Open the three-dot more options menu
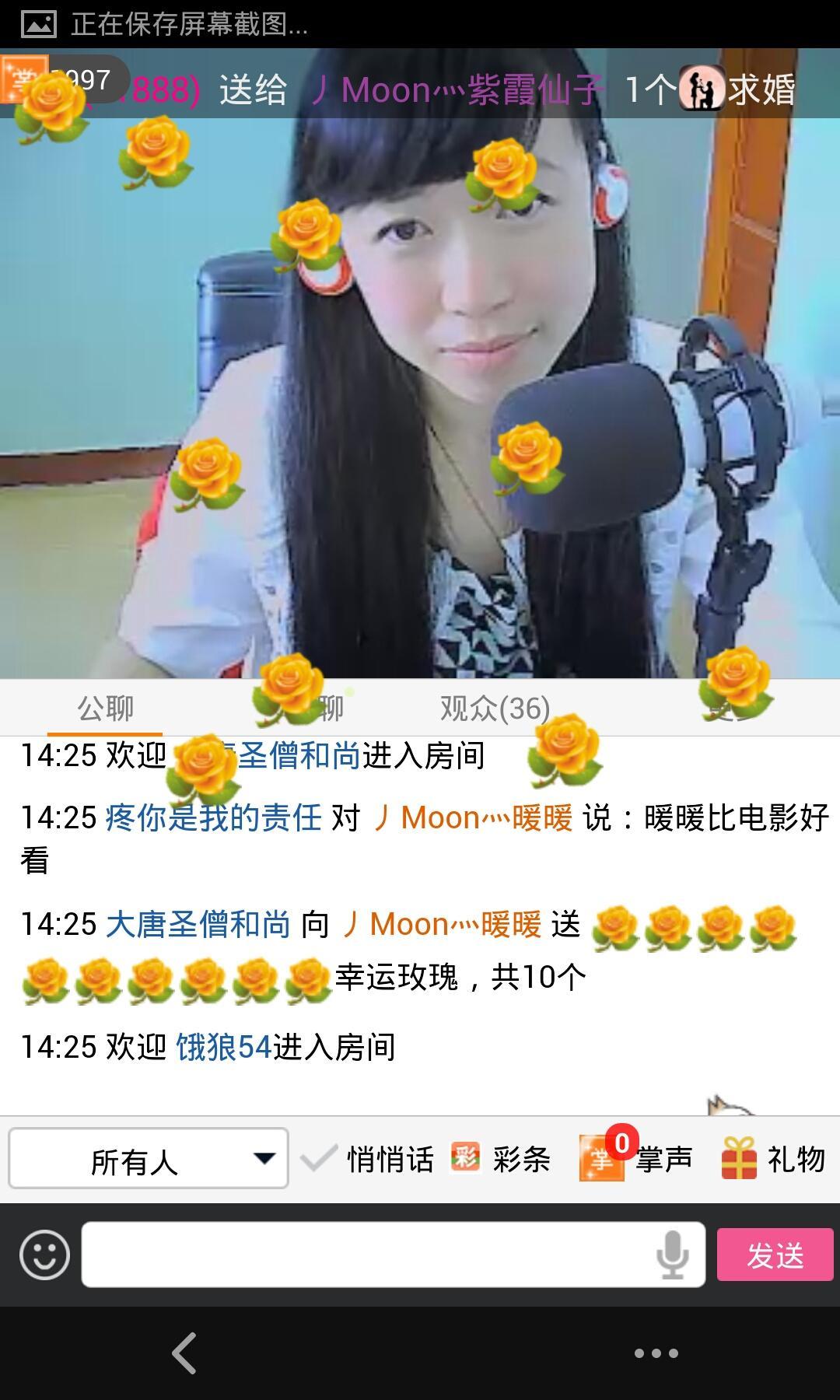 click(x=656, y=1353)
